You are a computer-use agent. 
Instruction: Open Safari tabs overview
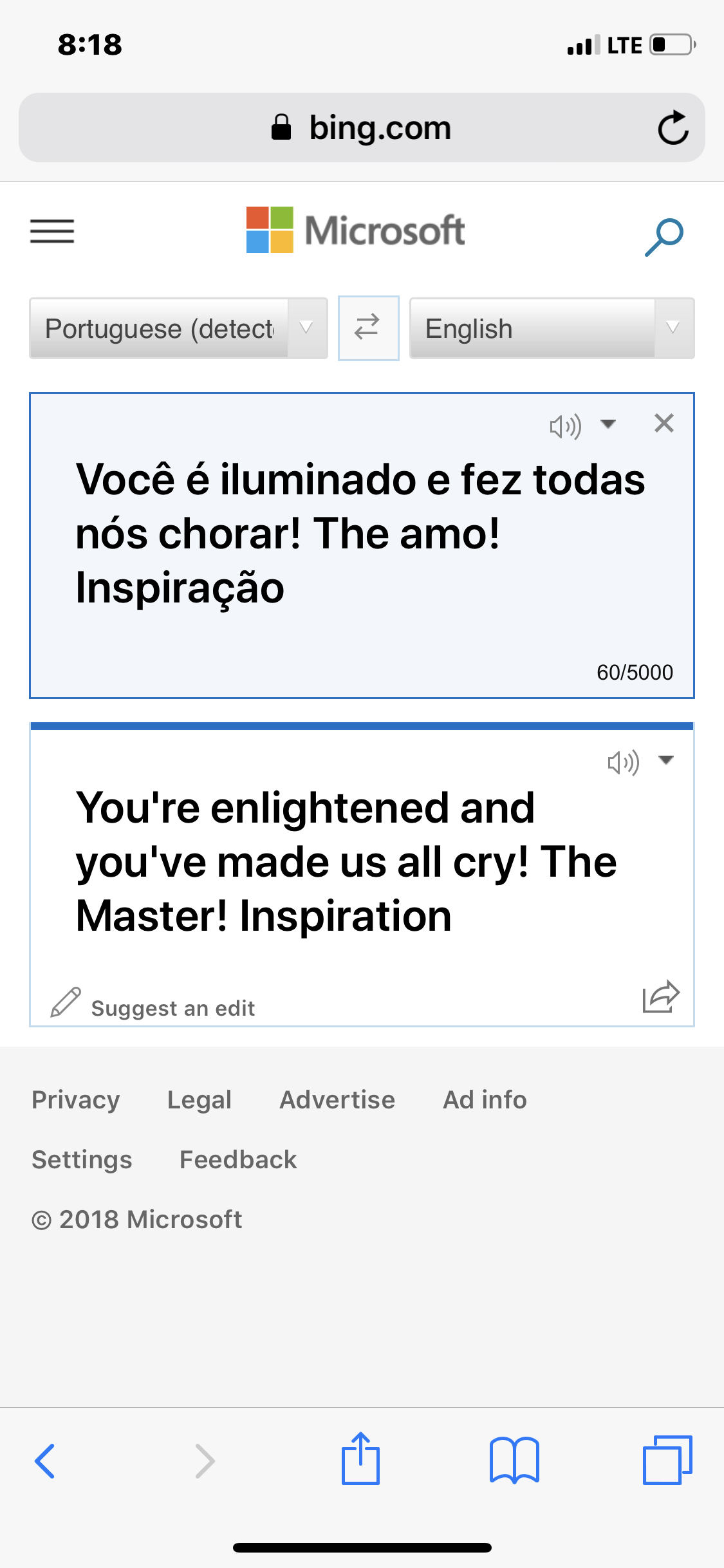pyautogui.click(x=667, y=1460)
